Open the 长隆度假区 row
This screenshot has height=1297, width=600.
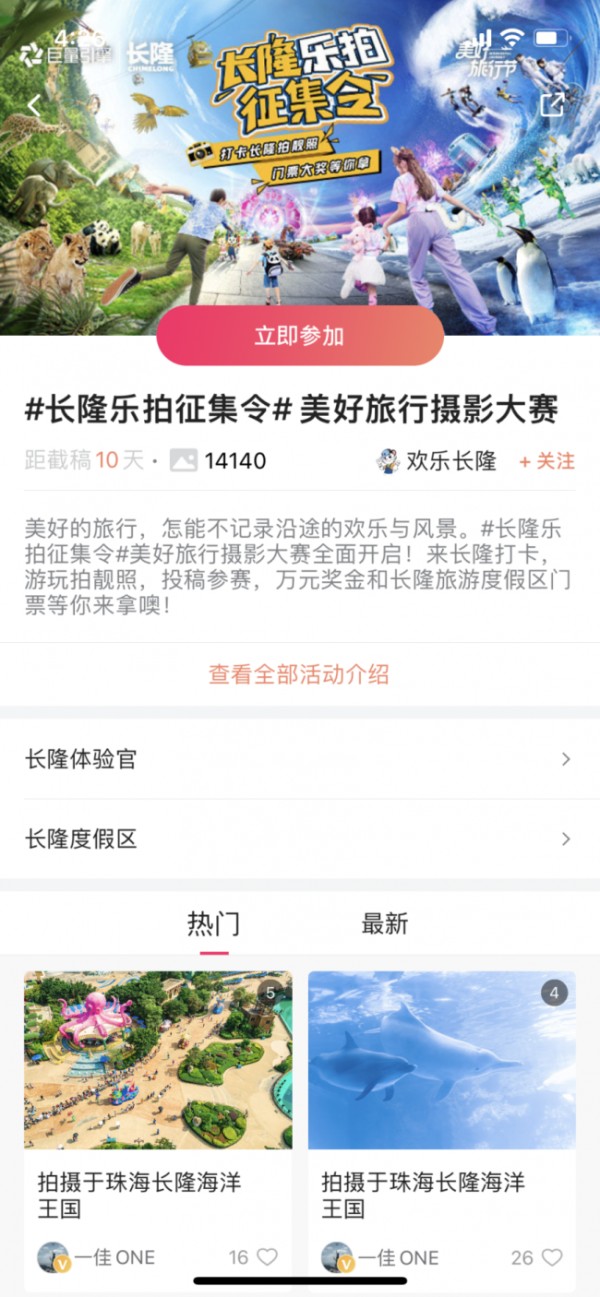[x=300, y=839]
